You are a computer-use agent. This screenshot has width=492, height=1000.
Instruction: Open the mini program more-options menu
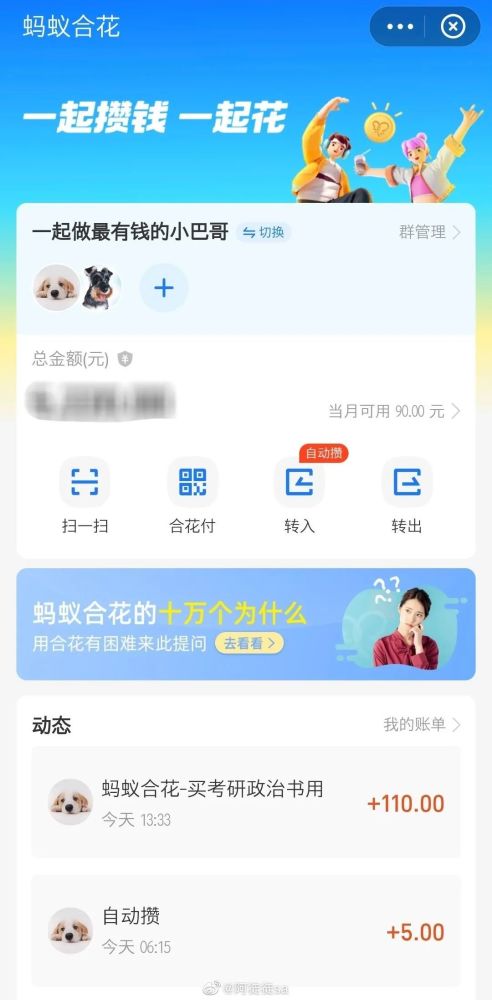[x=399, y=27]
